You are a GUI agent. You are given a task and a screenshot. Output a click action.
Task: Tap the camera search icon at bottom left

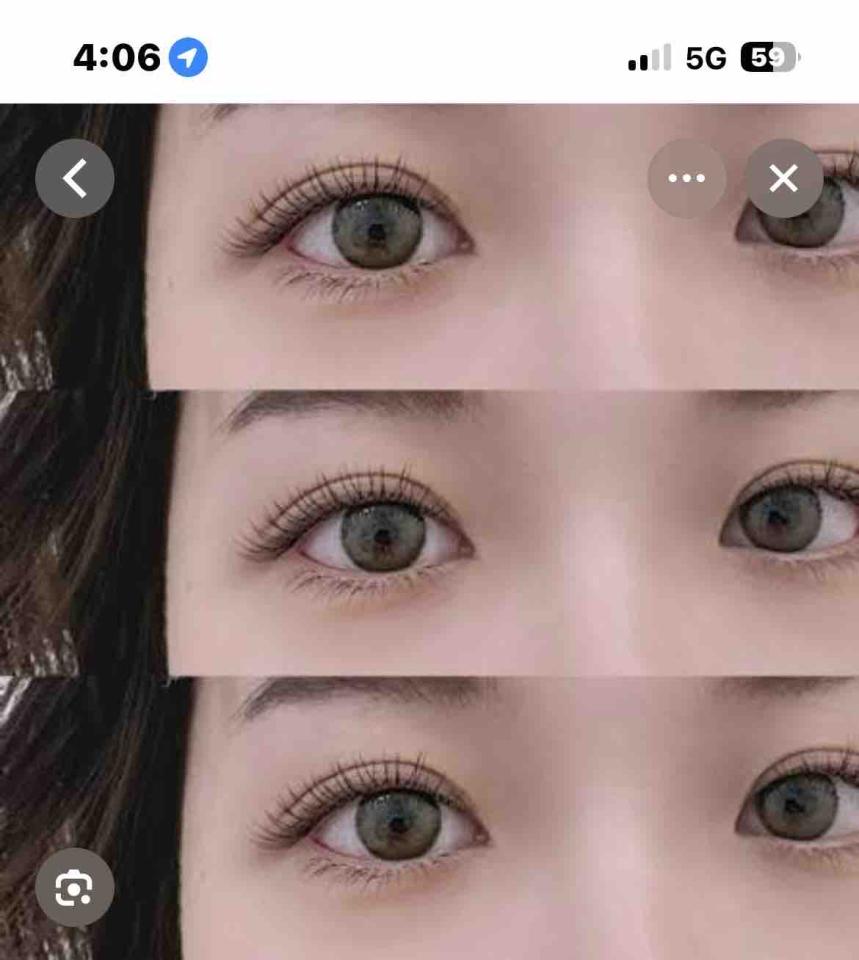pos(75,886)
